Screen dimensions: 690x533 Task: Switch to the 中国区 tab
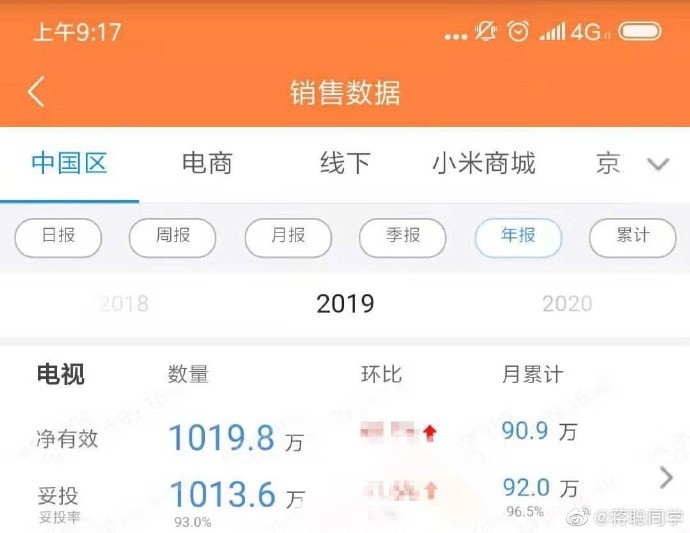(x=70, y=163)
